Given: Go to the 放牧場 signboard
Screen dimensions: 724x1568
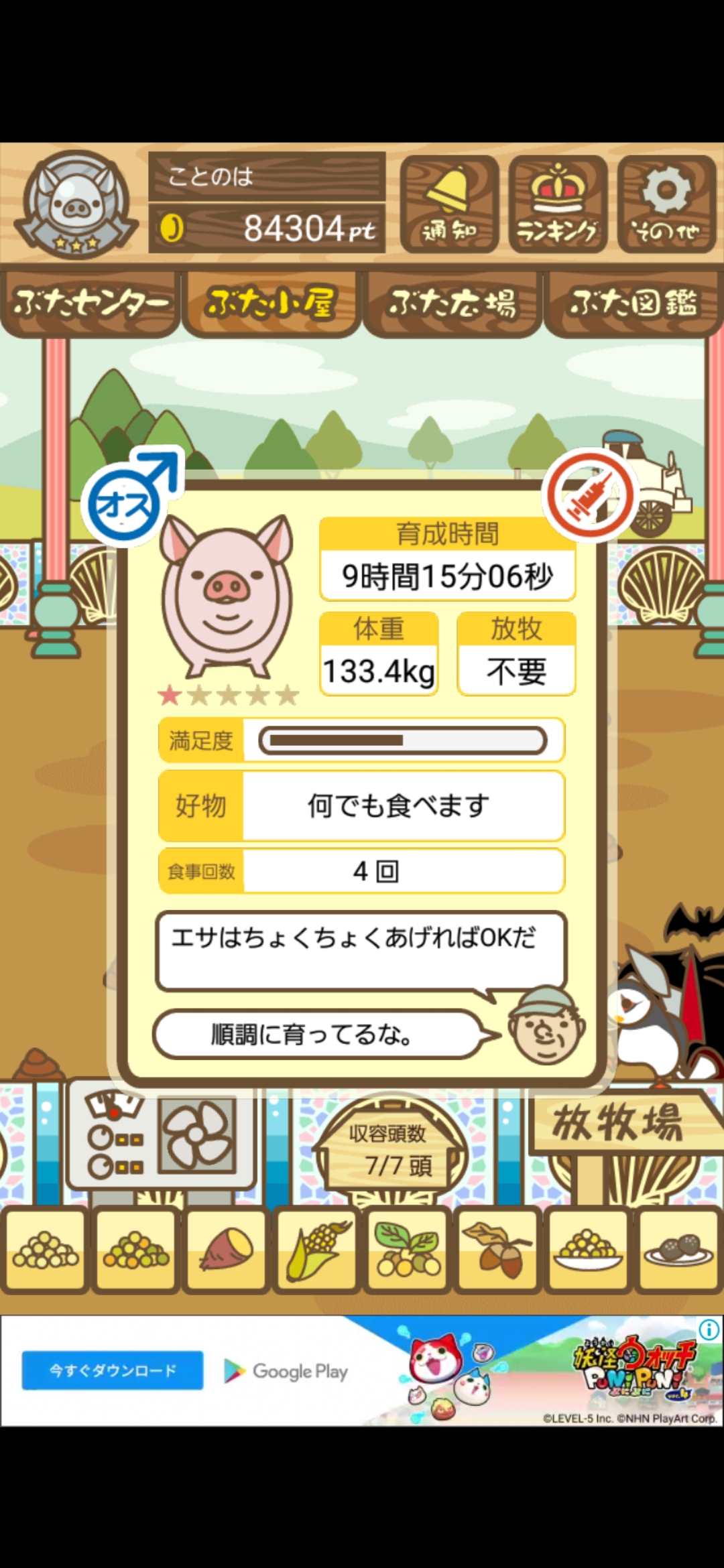Looking at the screenshot, I should click(x=620, y=1124).
